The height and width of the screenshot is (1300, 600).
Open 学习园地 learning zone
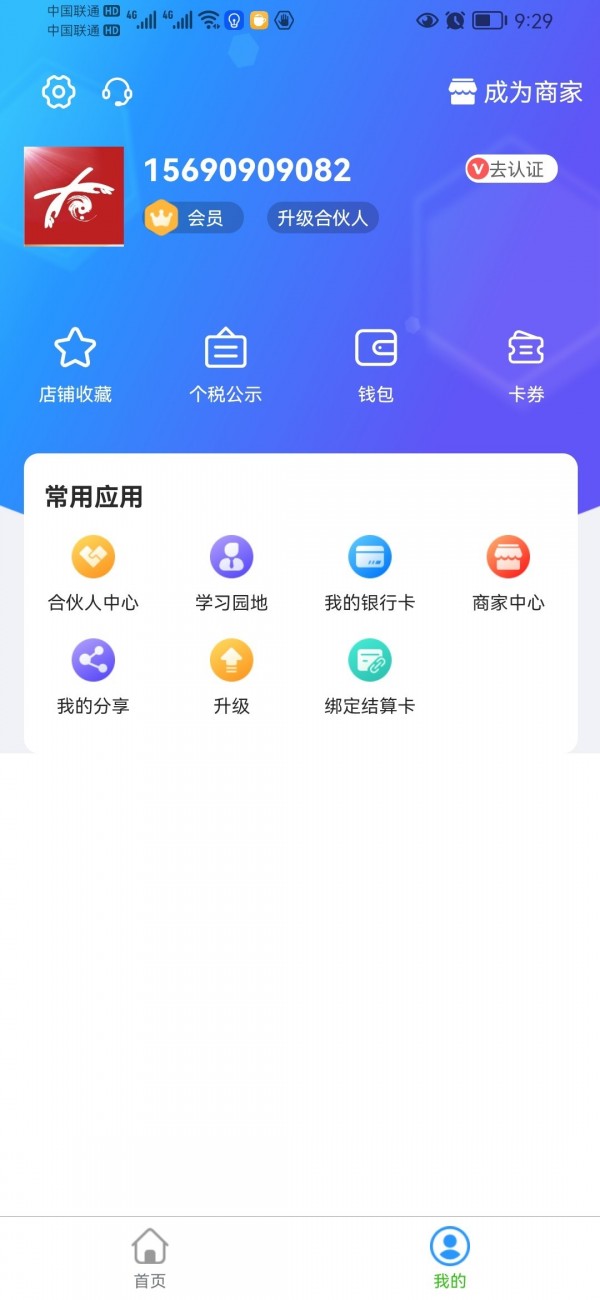coord(231,573)
